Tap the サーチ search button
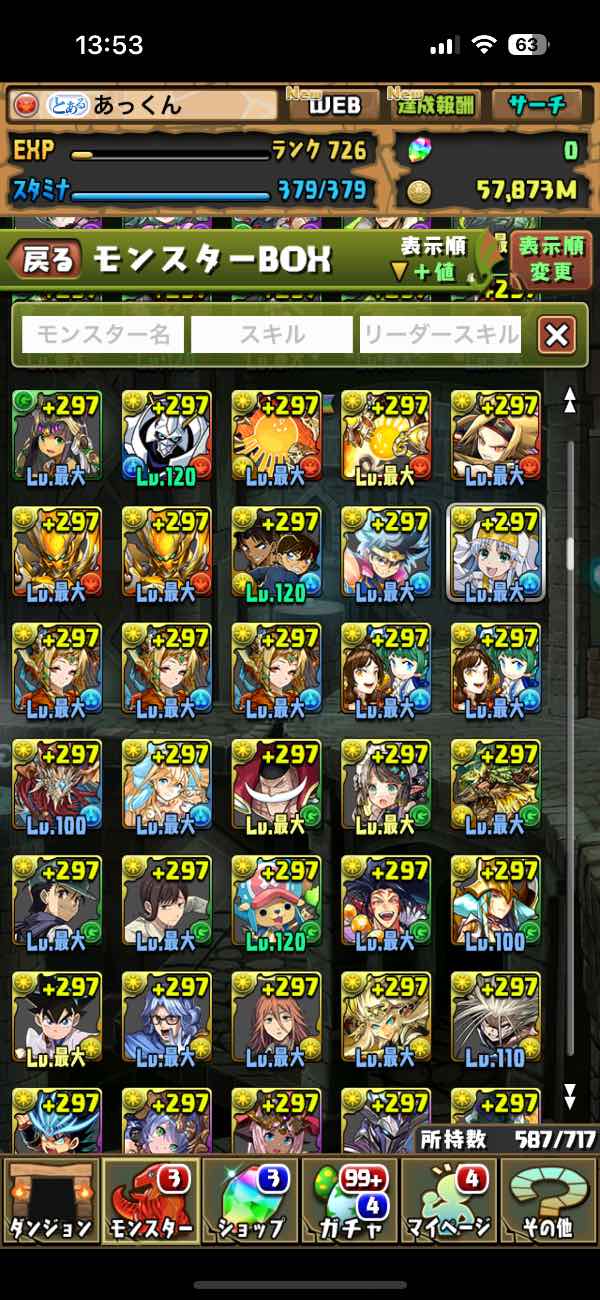600x1300 pixels. coord(536,105)
